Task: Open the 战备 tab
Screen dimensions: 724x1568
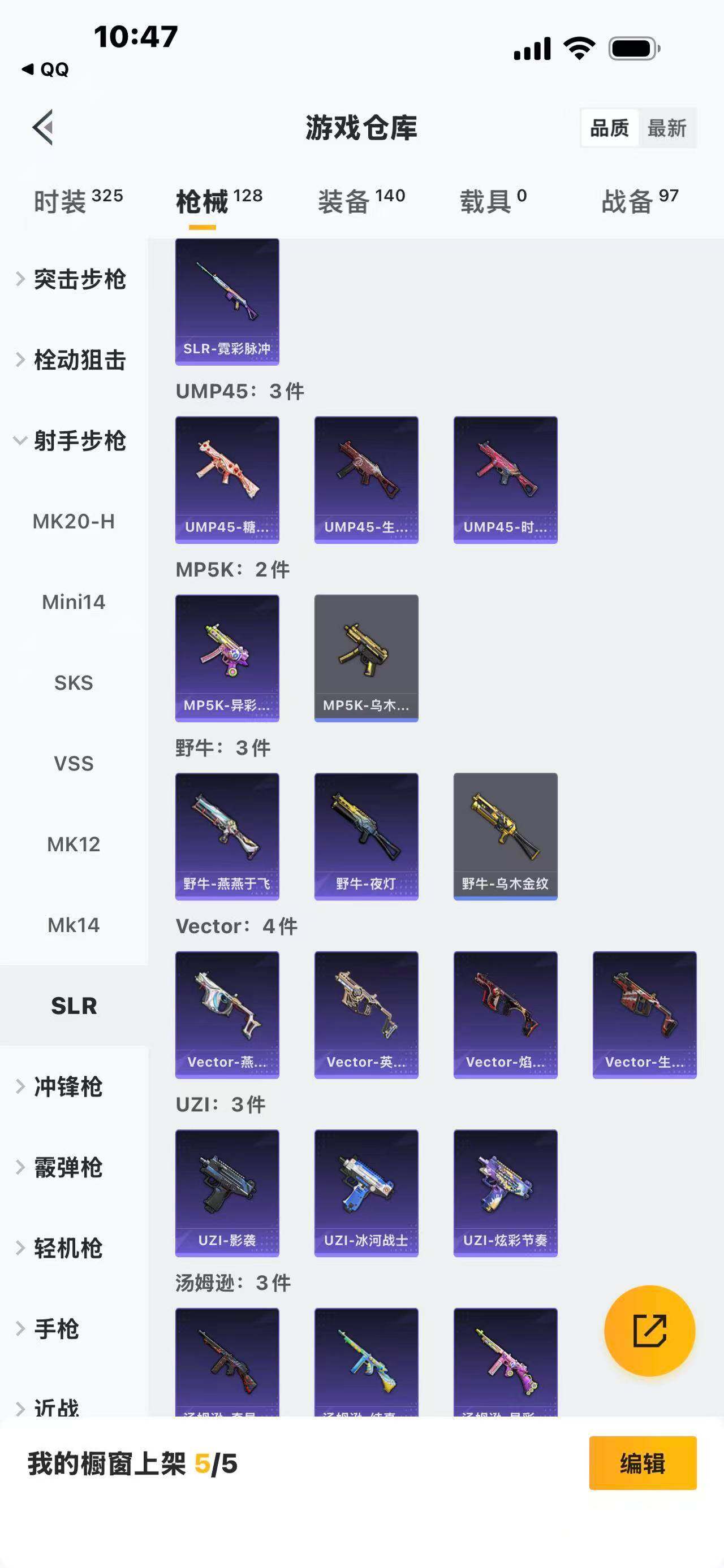Action: (639, 201)
